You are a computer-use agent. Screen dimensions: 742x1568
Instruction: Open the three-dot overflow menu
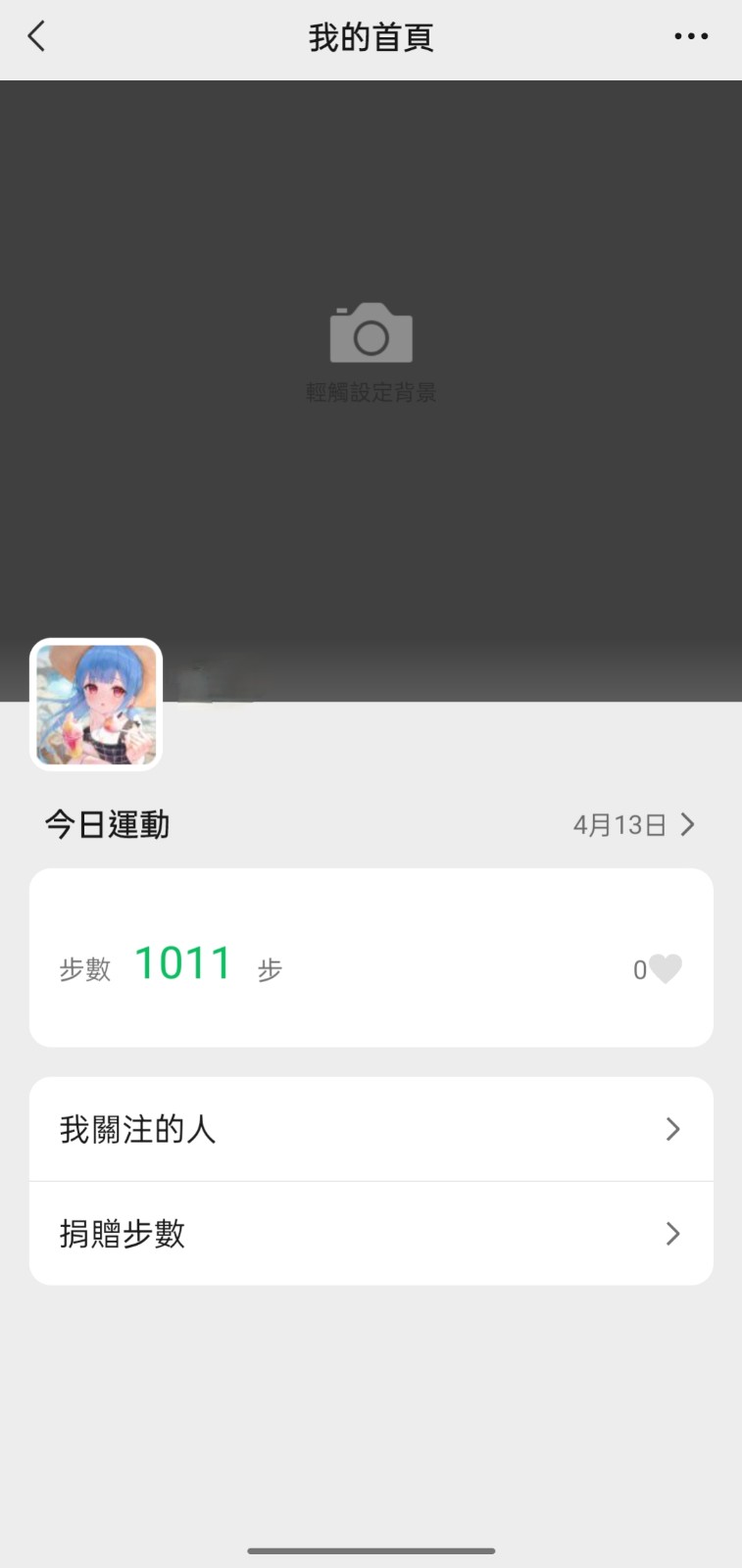click(x=690, y=37)
